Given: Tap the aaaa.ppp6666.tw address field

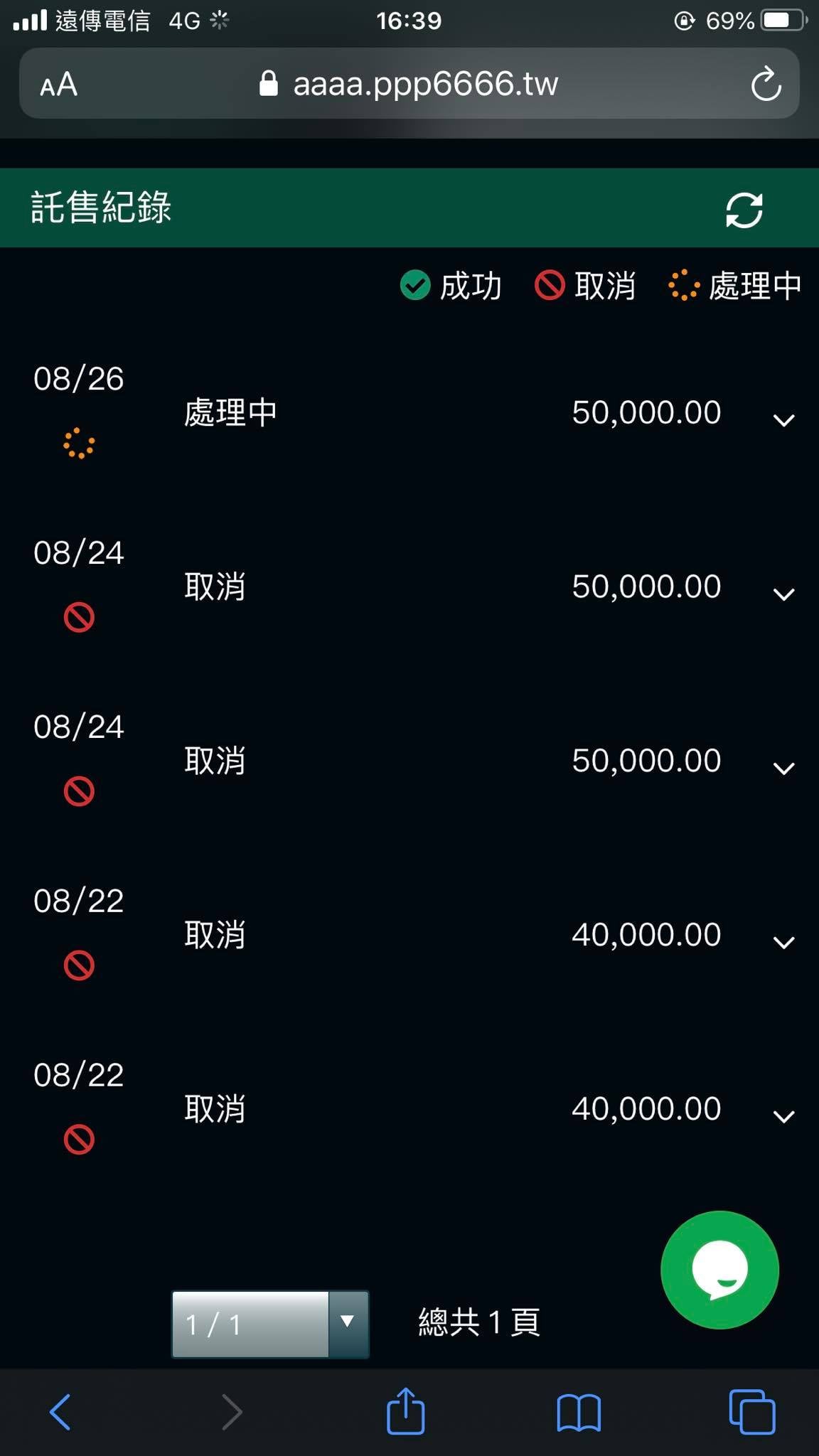Looking at the screenshot, I should coord(409,83).
